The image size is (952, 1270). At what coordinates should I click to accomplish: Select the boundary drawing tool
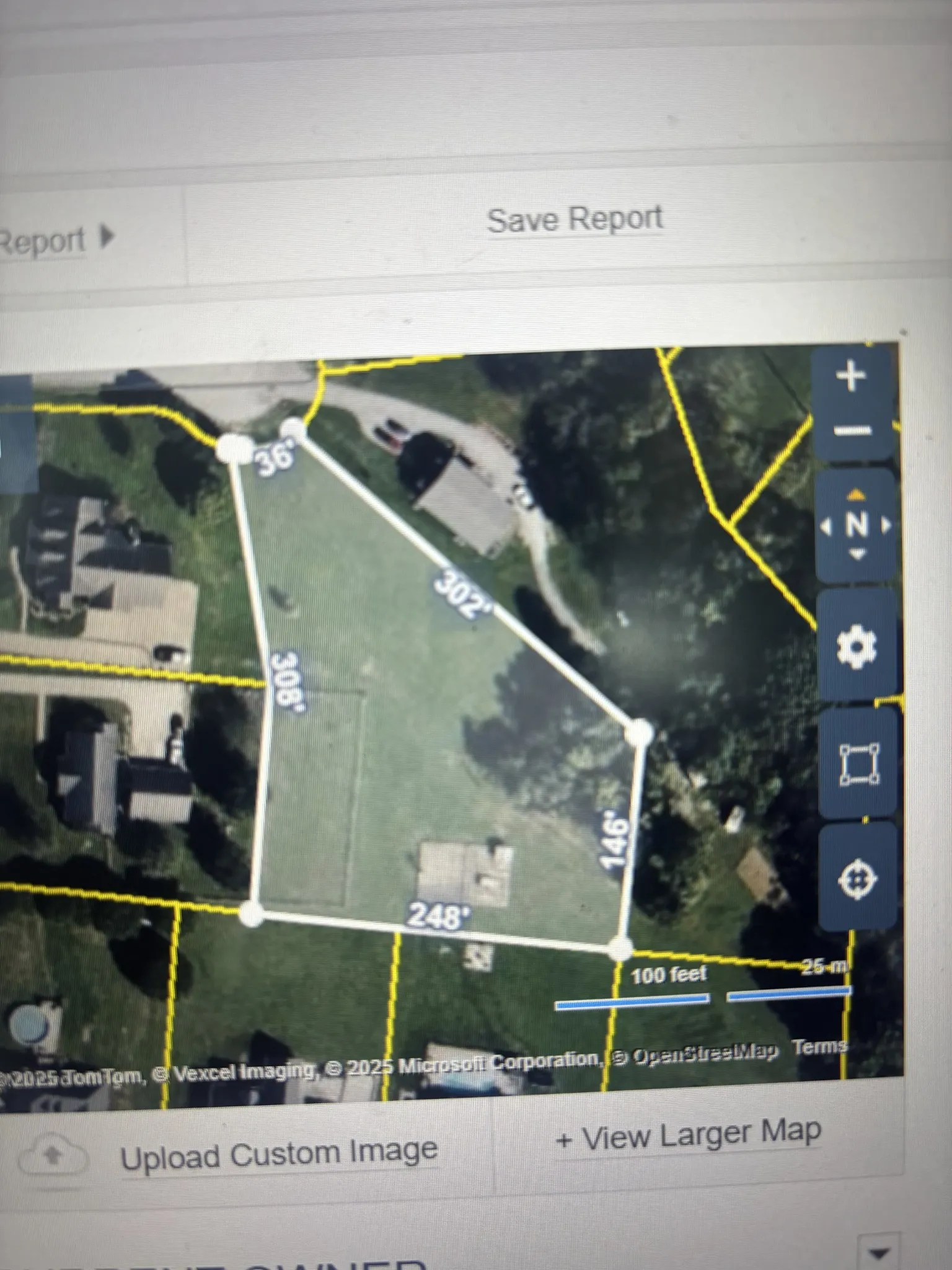coord(858,765)
